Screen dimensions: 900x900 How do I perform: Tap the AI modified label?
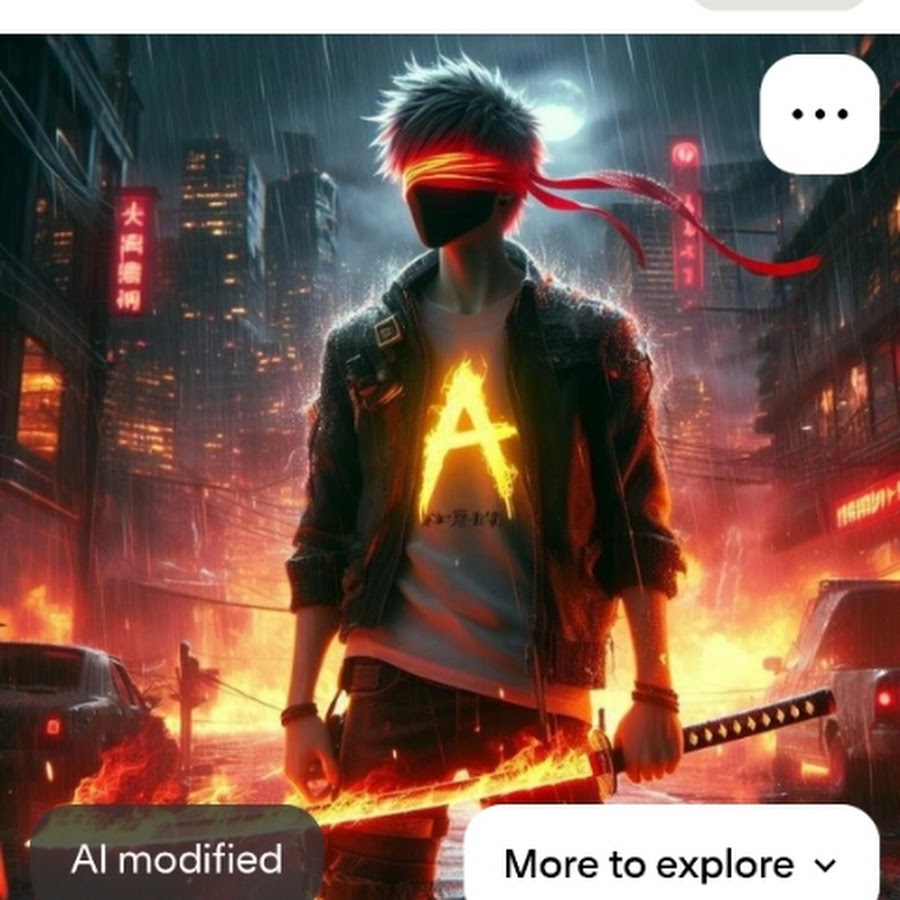coord(176,859)
